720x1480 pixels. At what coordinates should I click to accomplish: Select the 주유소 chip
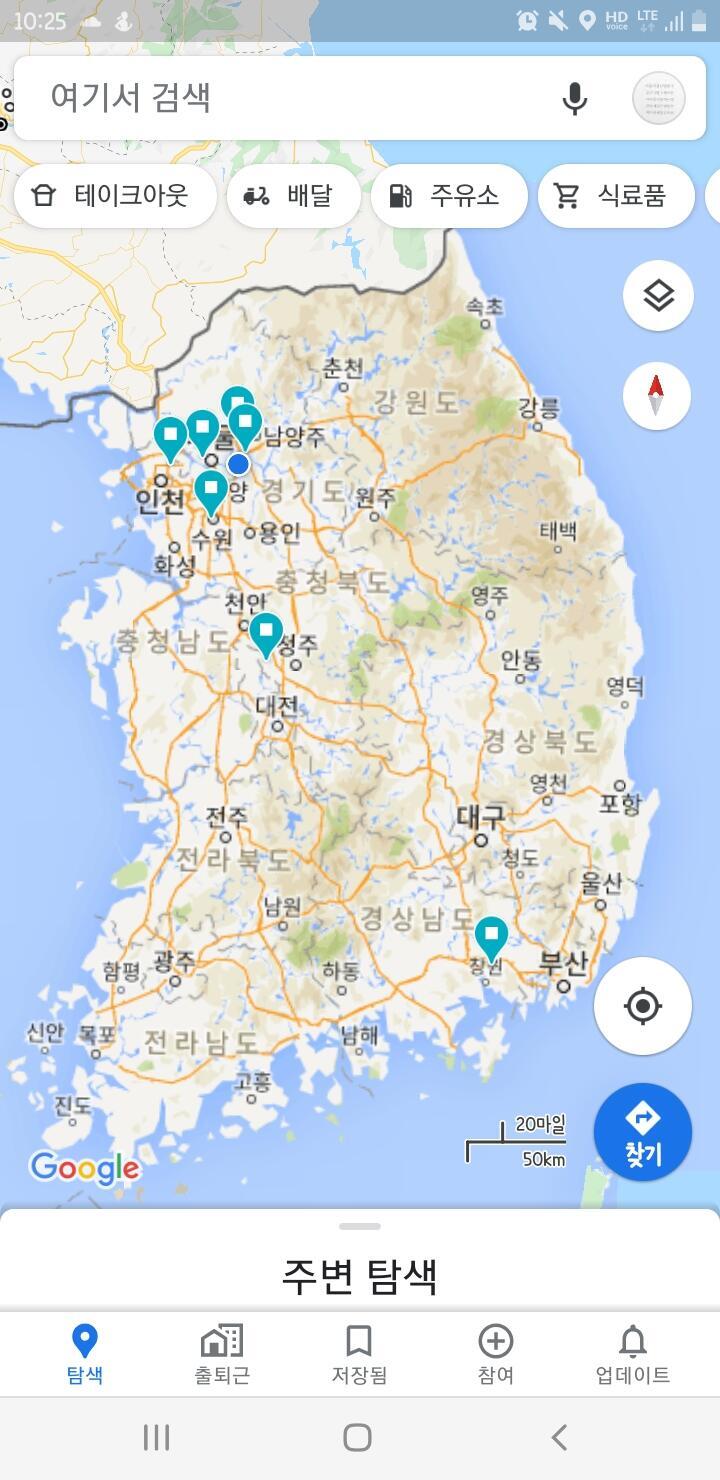point(449,195)
